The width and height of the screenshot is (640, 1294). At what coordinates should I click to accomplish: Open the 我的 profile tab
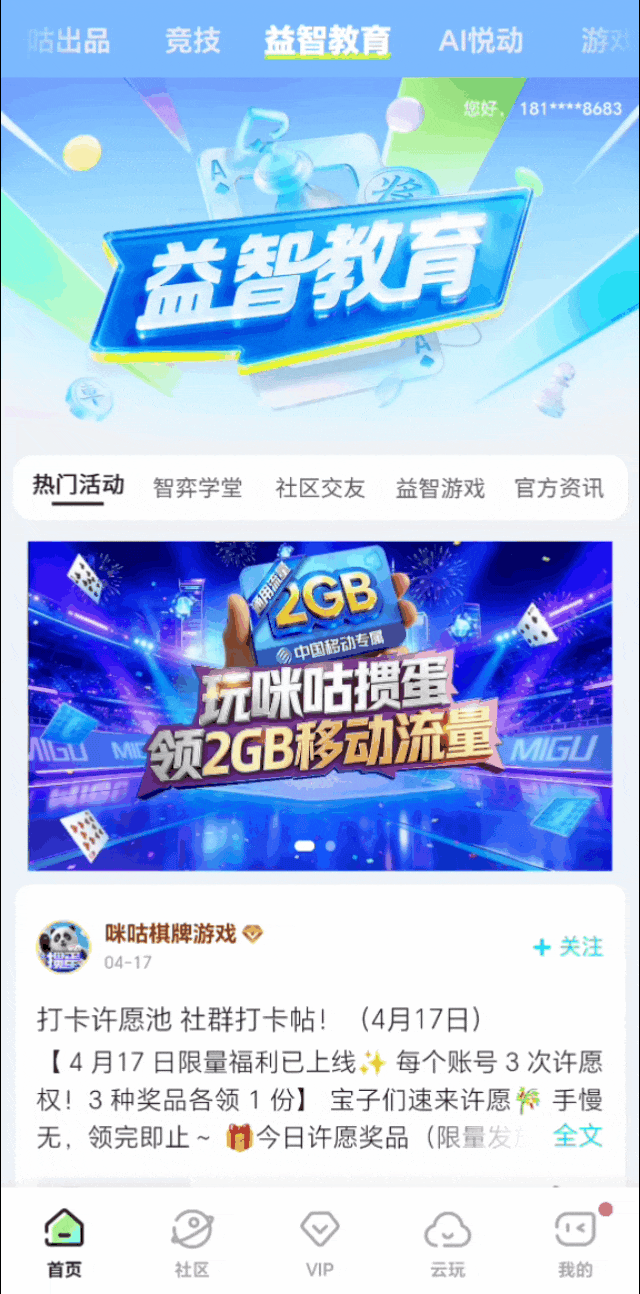[575, 1243]
